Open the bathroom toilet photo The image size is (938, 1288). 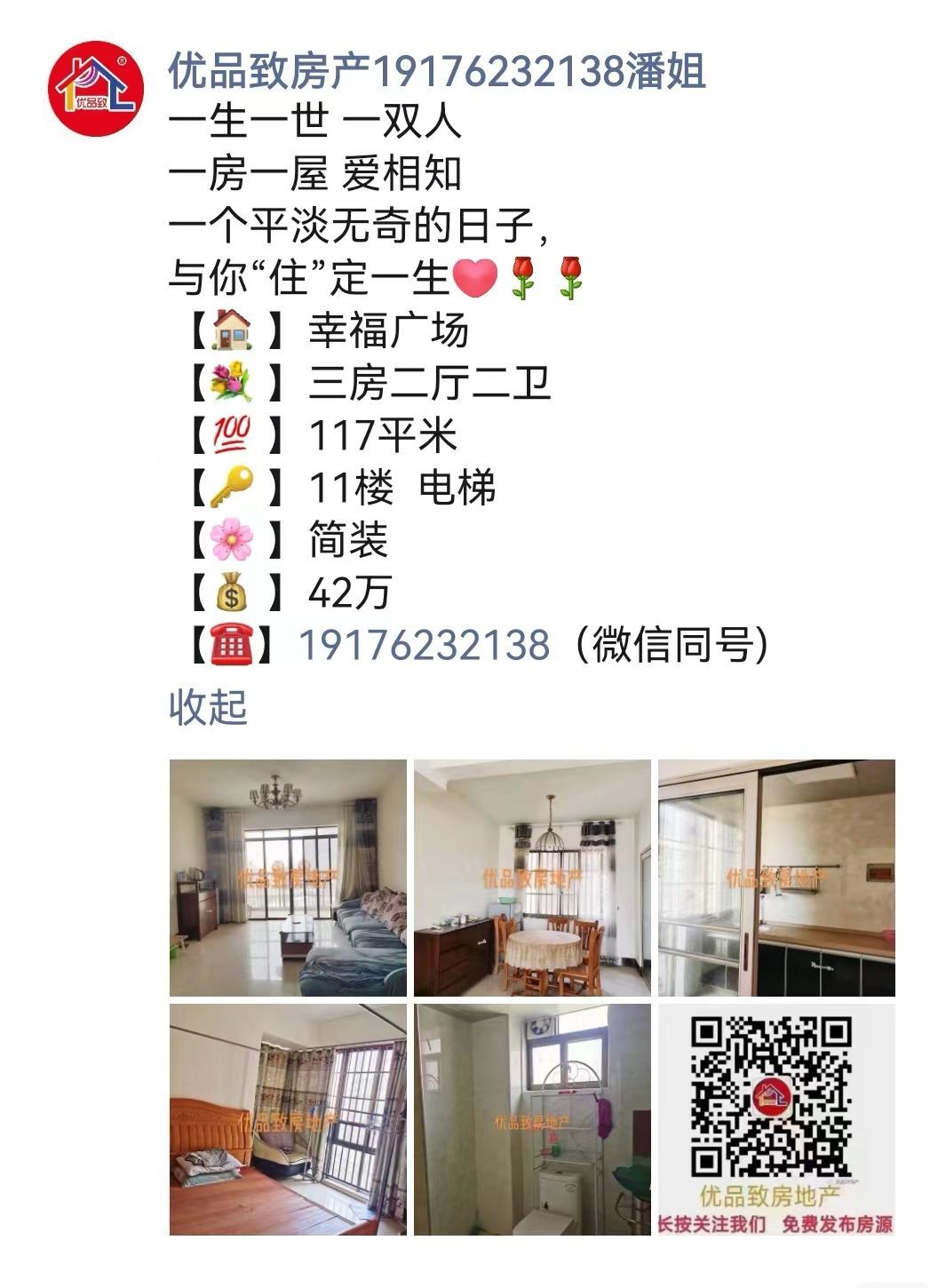click(x=532, y=1119)
